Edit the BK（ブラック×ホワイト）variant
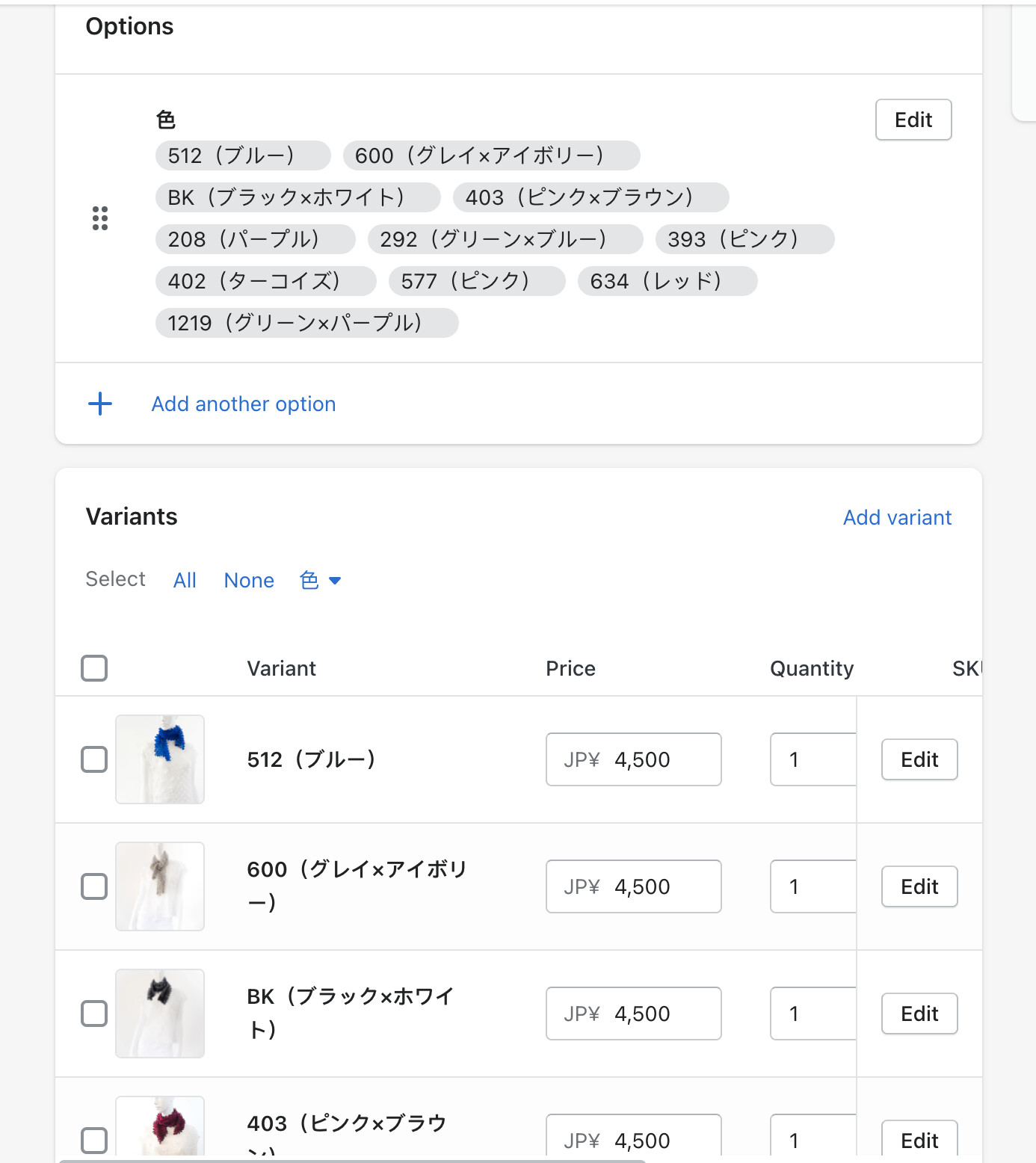The image size is (1036, 1163). (919, 1014)
